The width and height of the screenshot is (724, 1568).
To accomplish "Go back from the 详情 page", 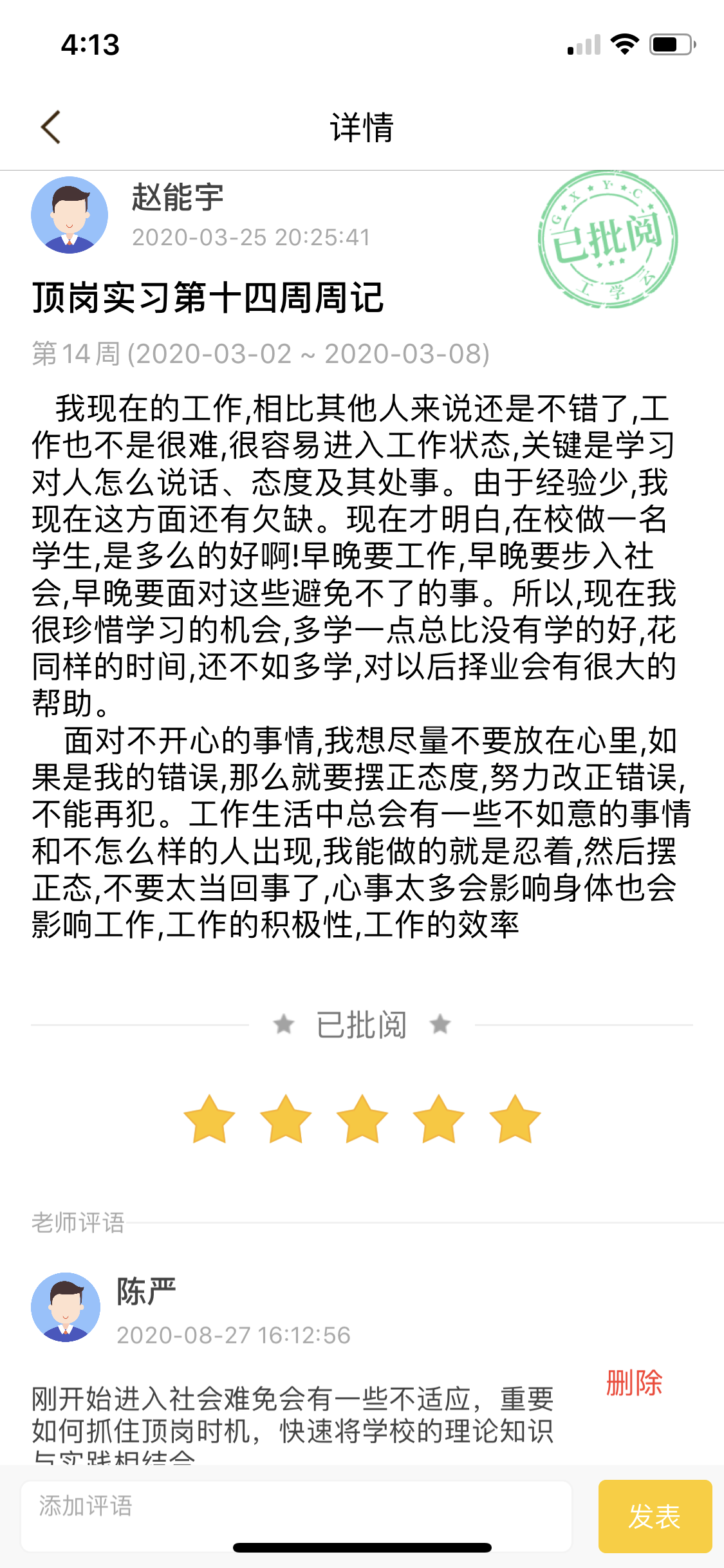I will pyautogui.click(x=50, y=127).
